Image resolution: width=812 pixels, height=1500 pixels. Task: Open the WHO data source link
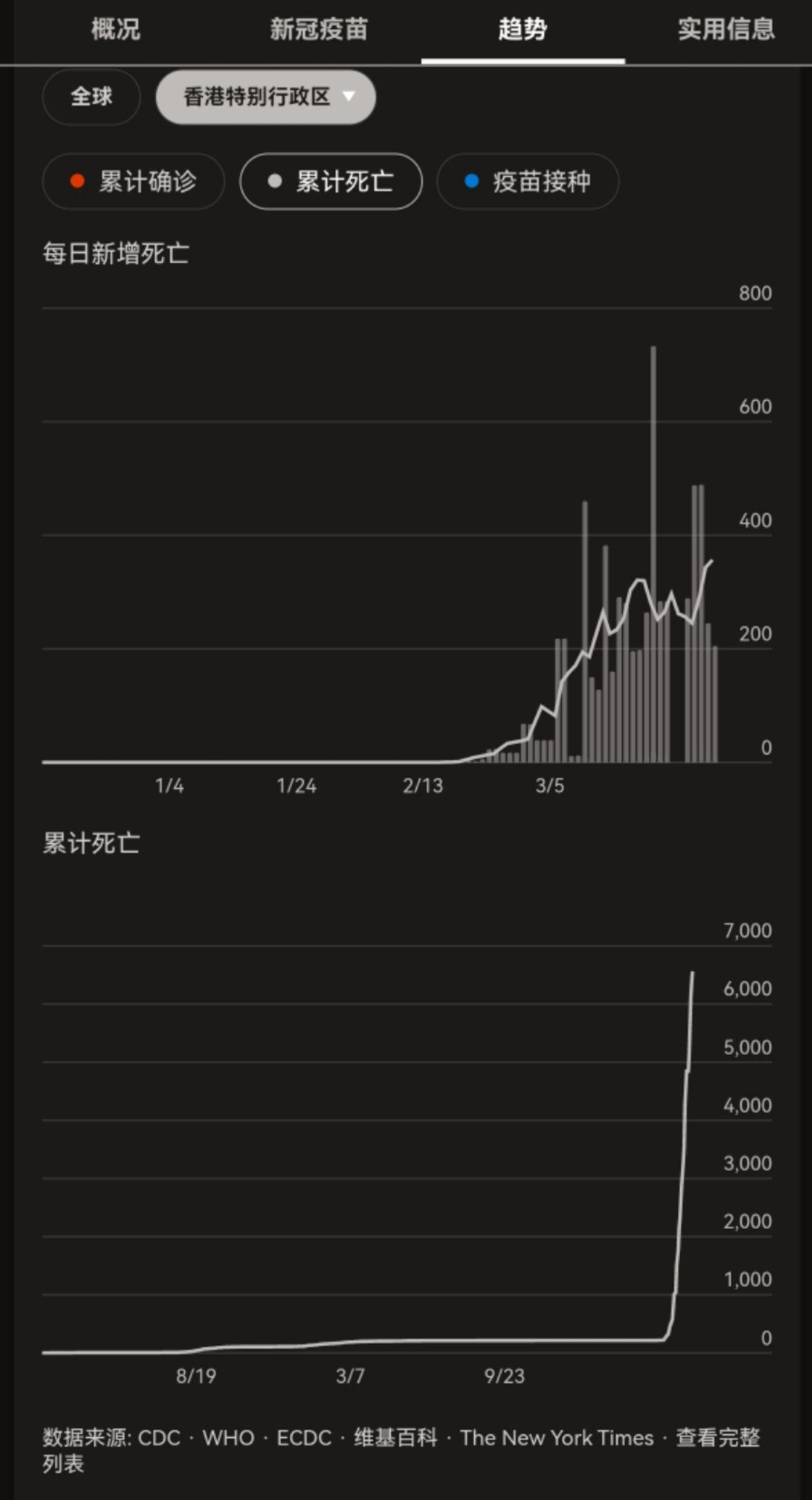coord(228,1438)
